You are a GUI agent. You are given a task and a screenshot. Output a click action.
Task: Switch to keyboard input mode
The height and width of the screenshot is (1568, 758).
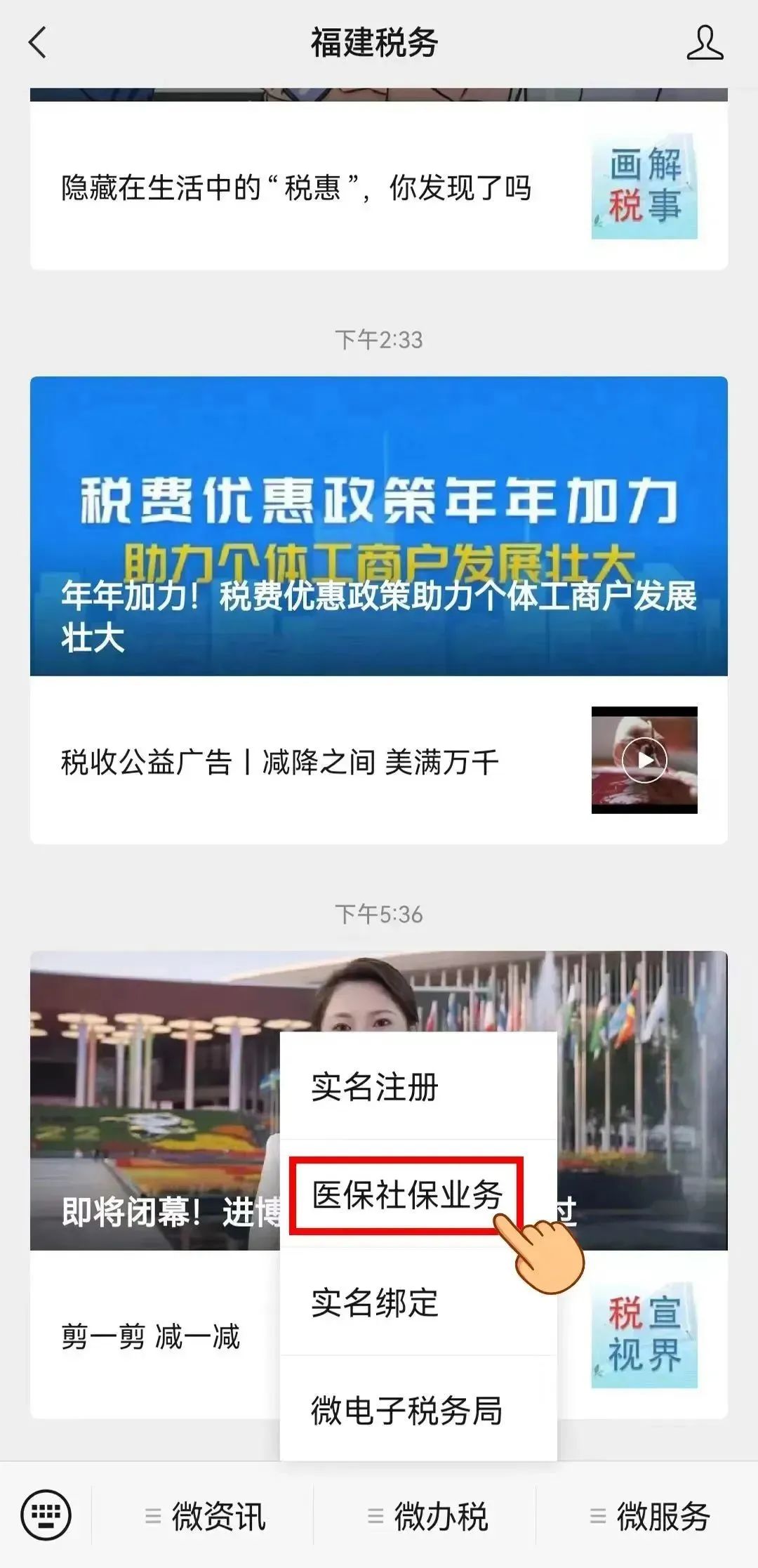(46, 1515)
